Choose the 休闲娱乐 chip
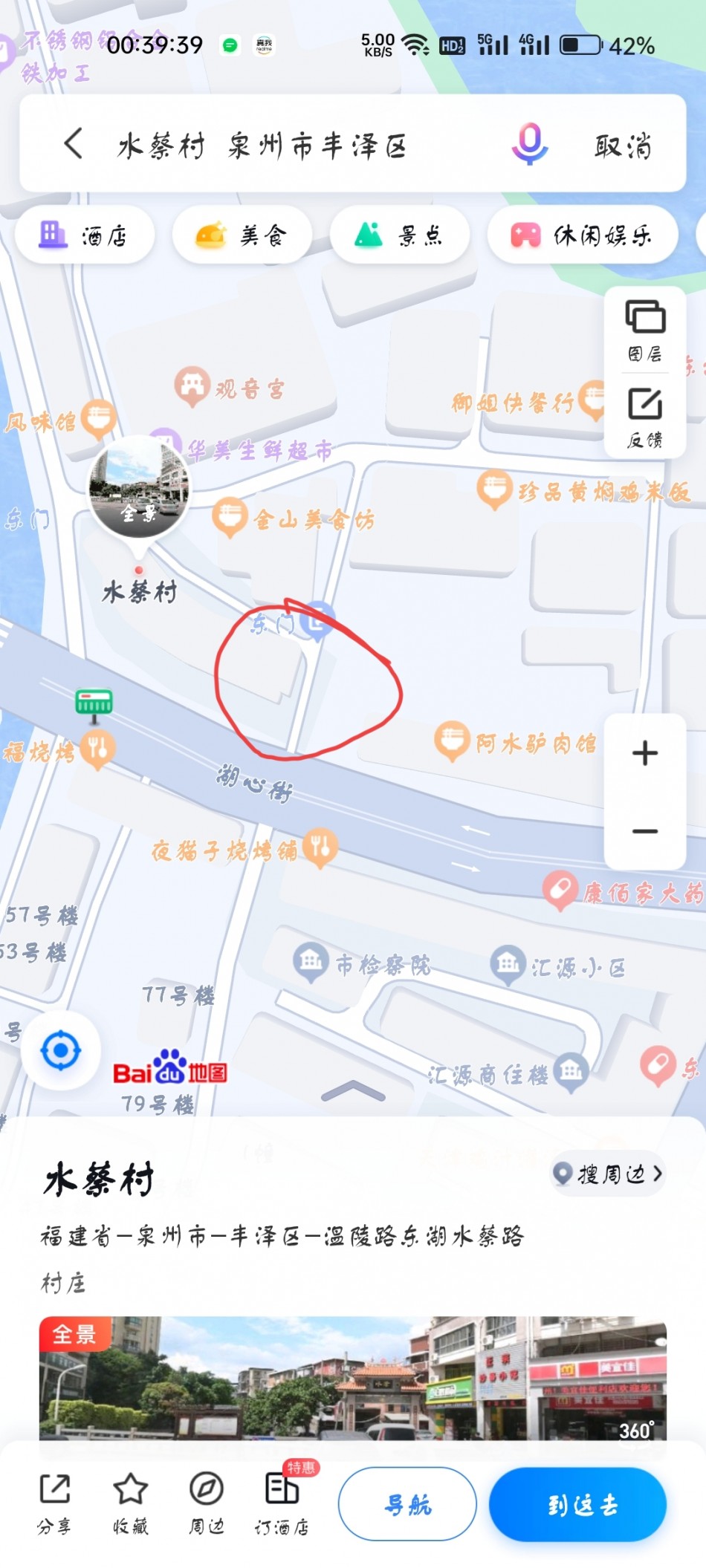The height and width of the screenshot is (1568, 706). pyautogui.click(x=581, y=235)
